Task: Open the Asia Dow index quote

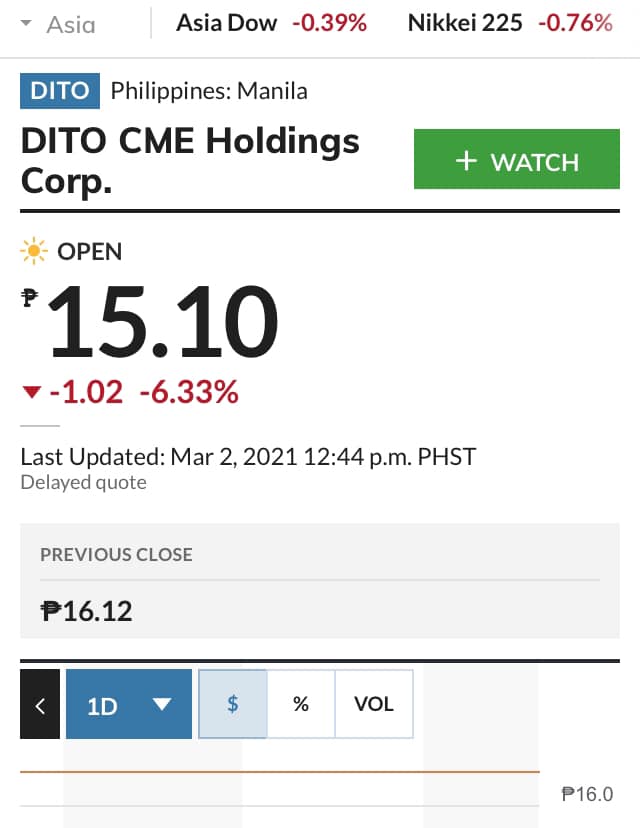Action: [271, 23]
